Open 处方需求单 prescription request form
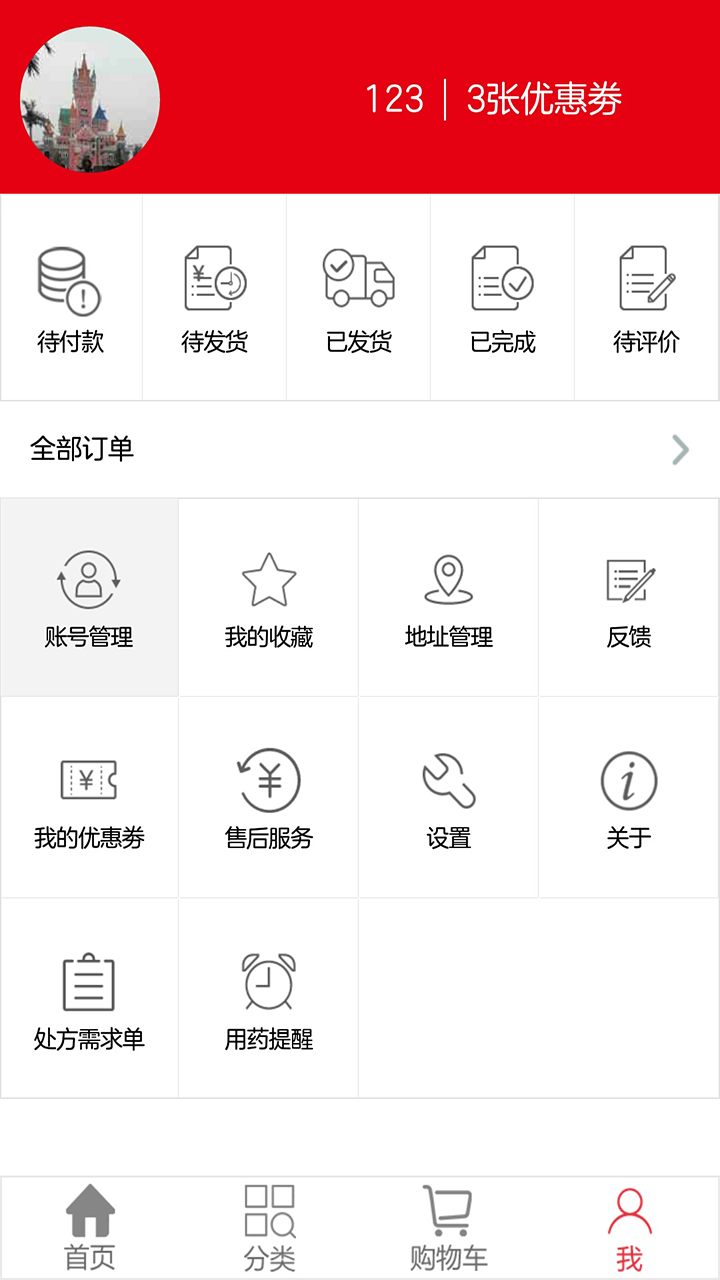 [89, 999]
